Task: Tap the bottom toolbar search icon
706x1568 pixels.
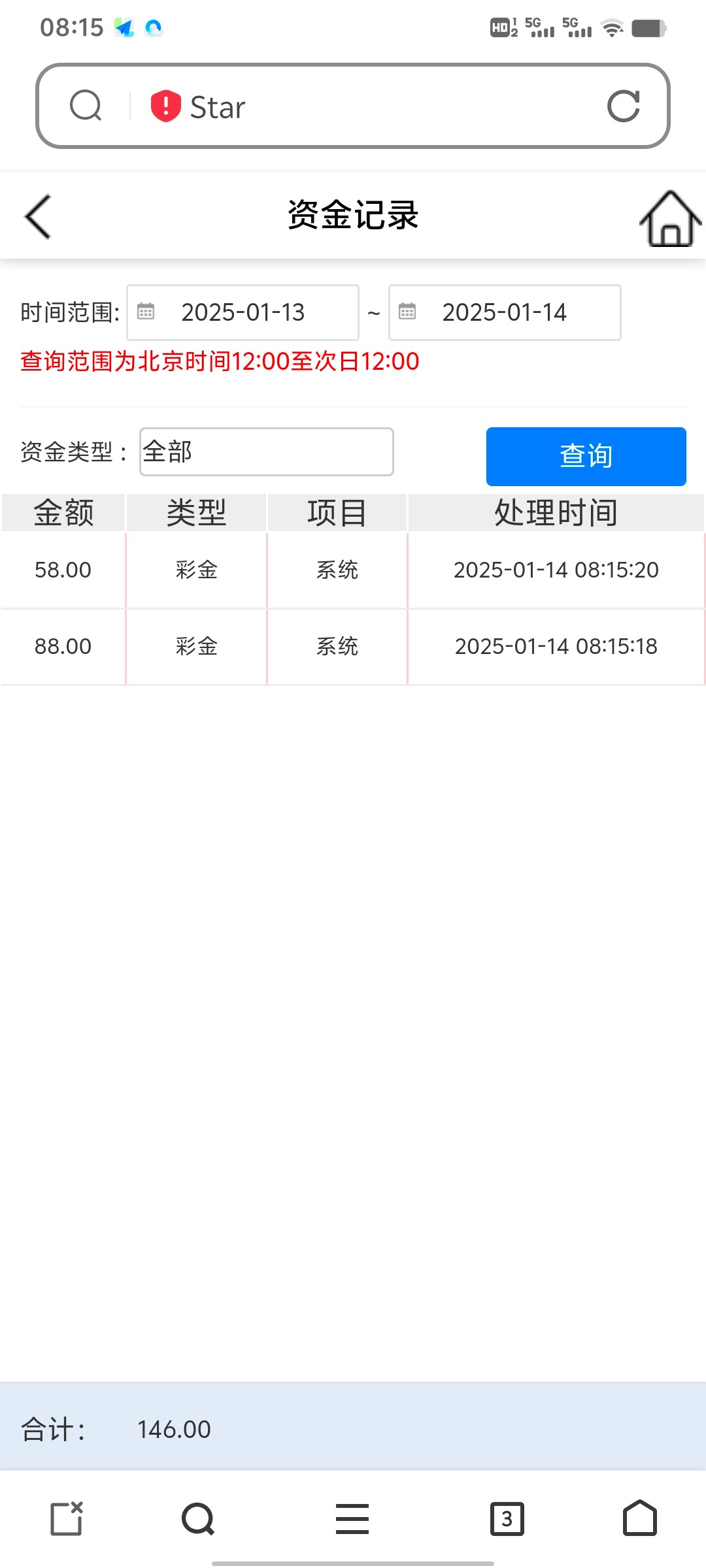Action: [x=198, y=1518]
